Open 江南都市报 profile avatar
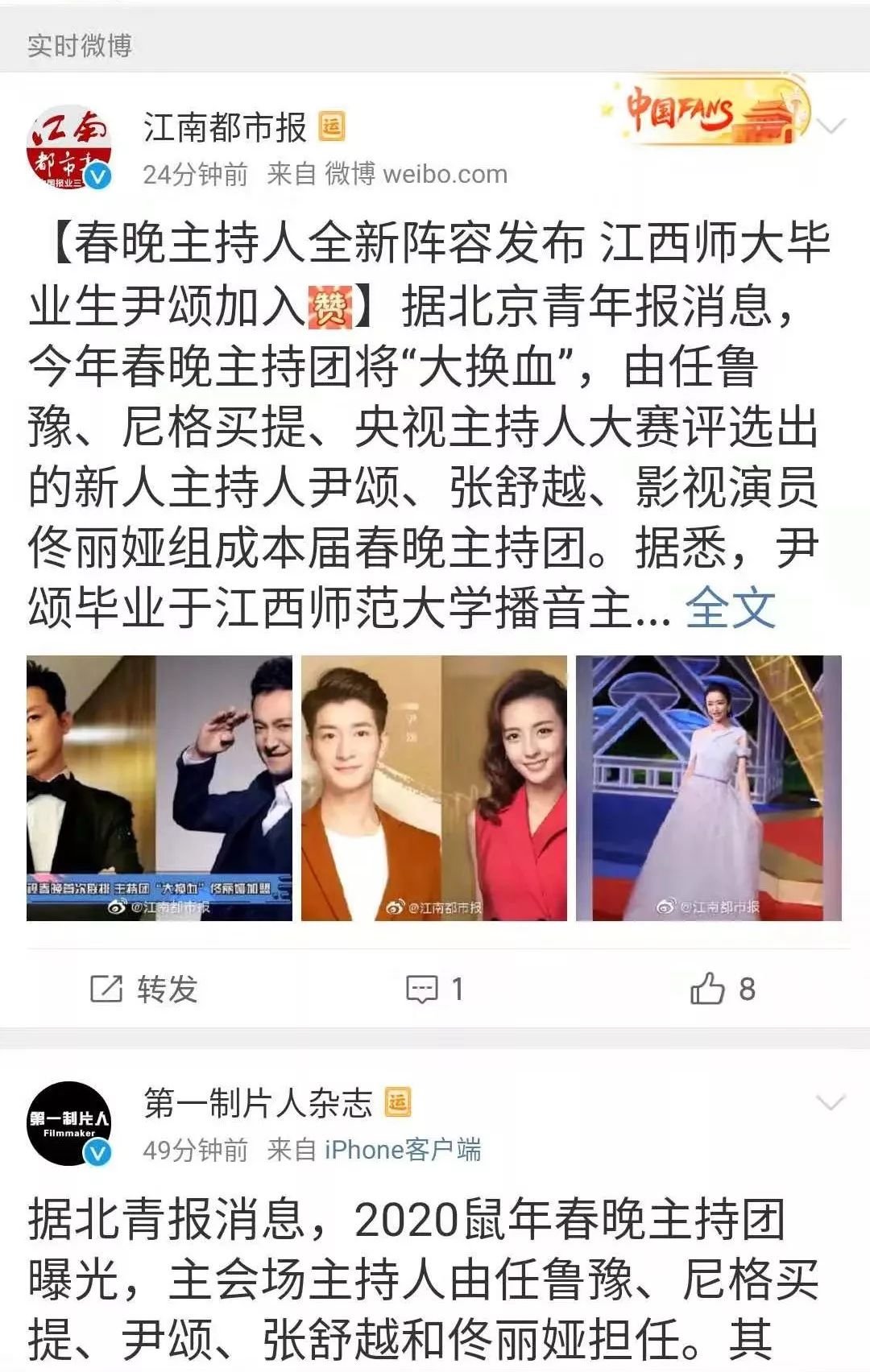The image size is (870, 1372). 69,147
